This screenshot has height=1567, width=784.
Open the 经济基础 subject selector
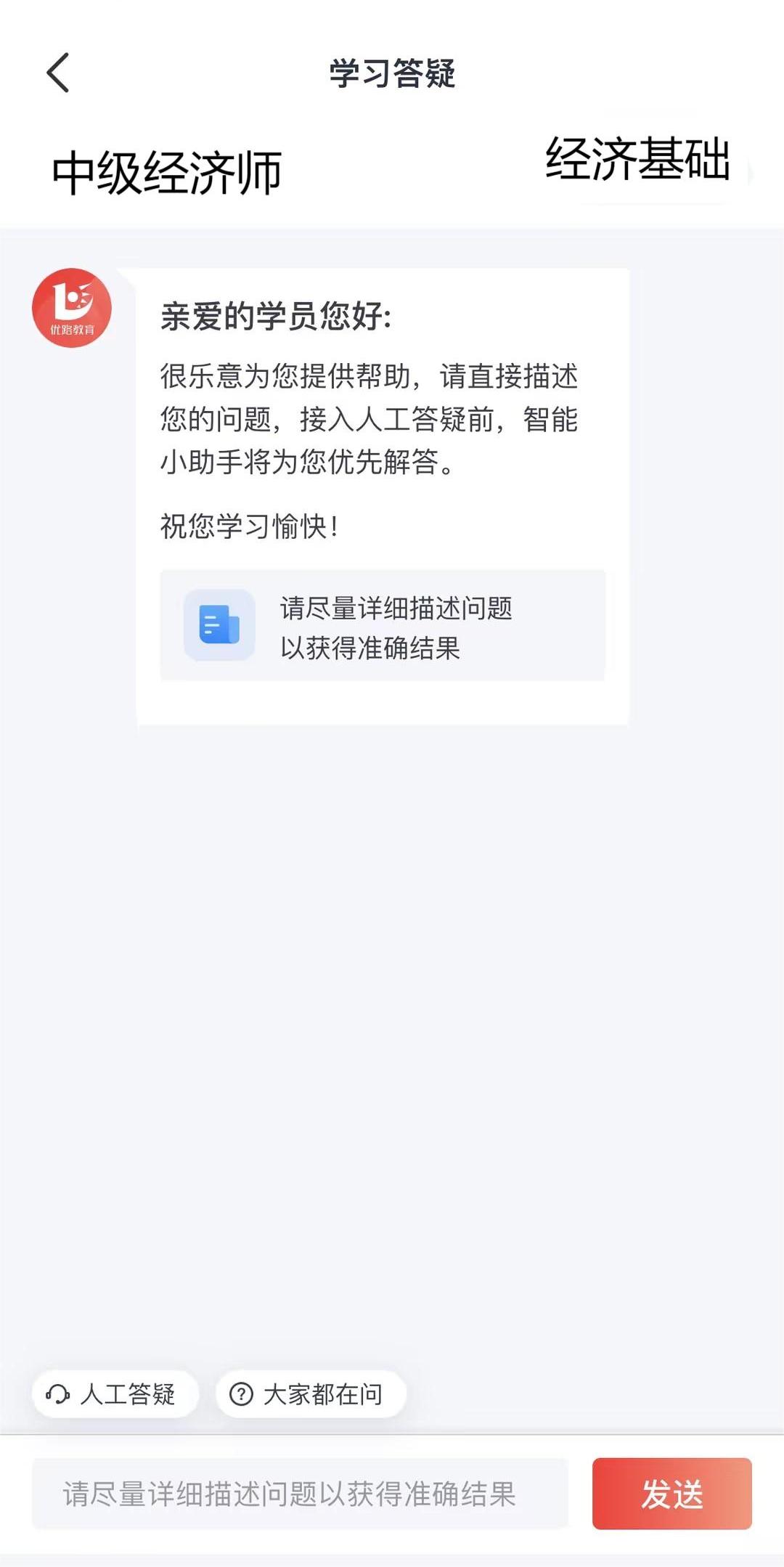tap(637, 160)
